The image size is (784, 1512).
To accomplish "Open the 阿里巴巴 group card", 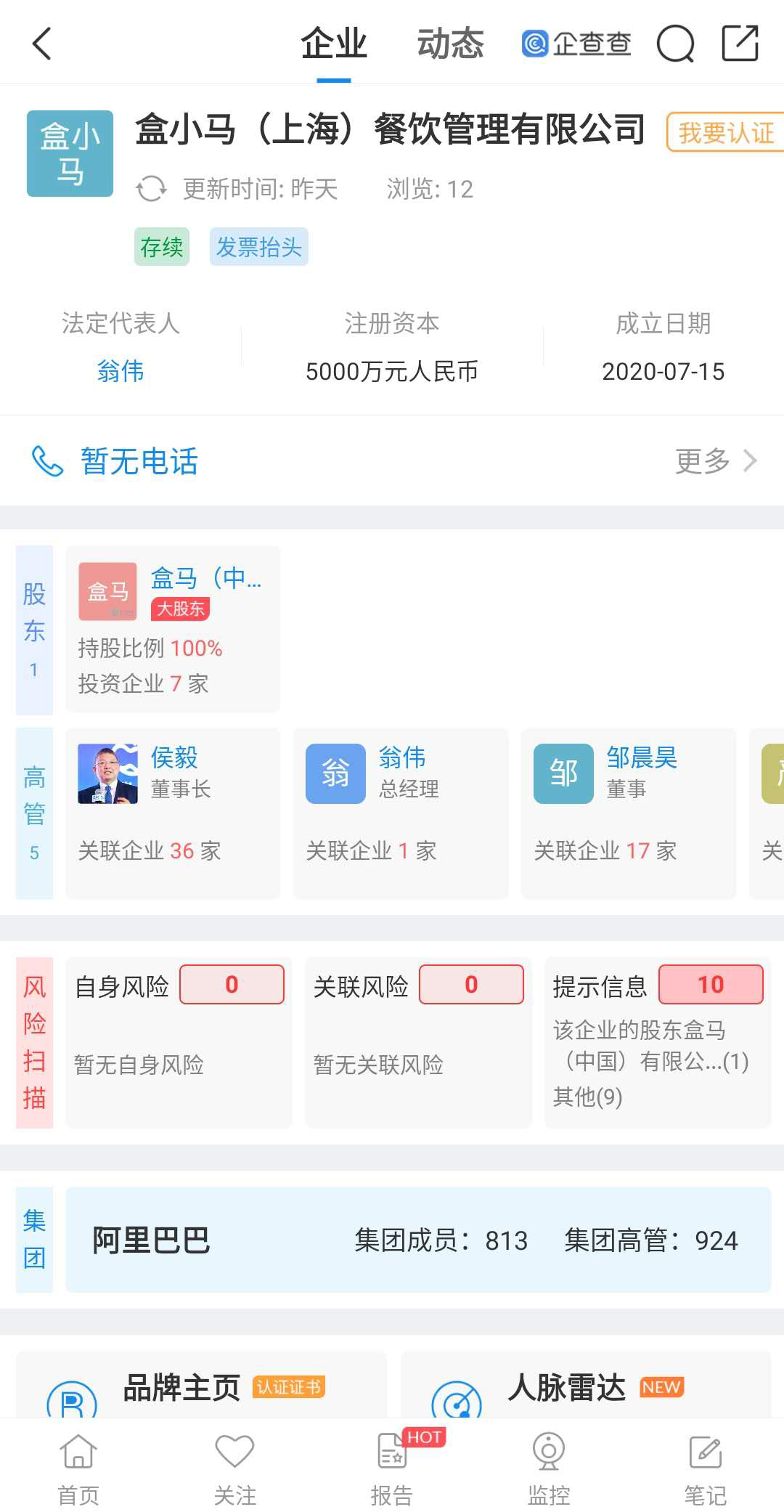I will click(418, 1240).
